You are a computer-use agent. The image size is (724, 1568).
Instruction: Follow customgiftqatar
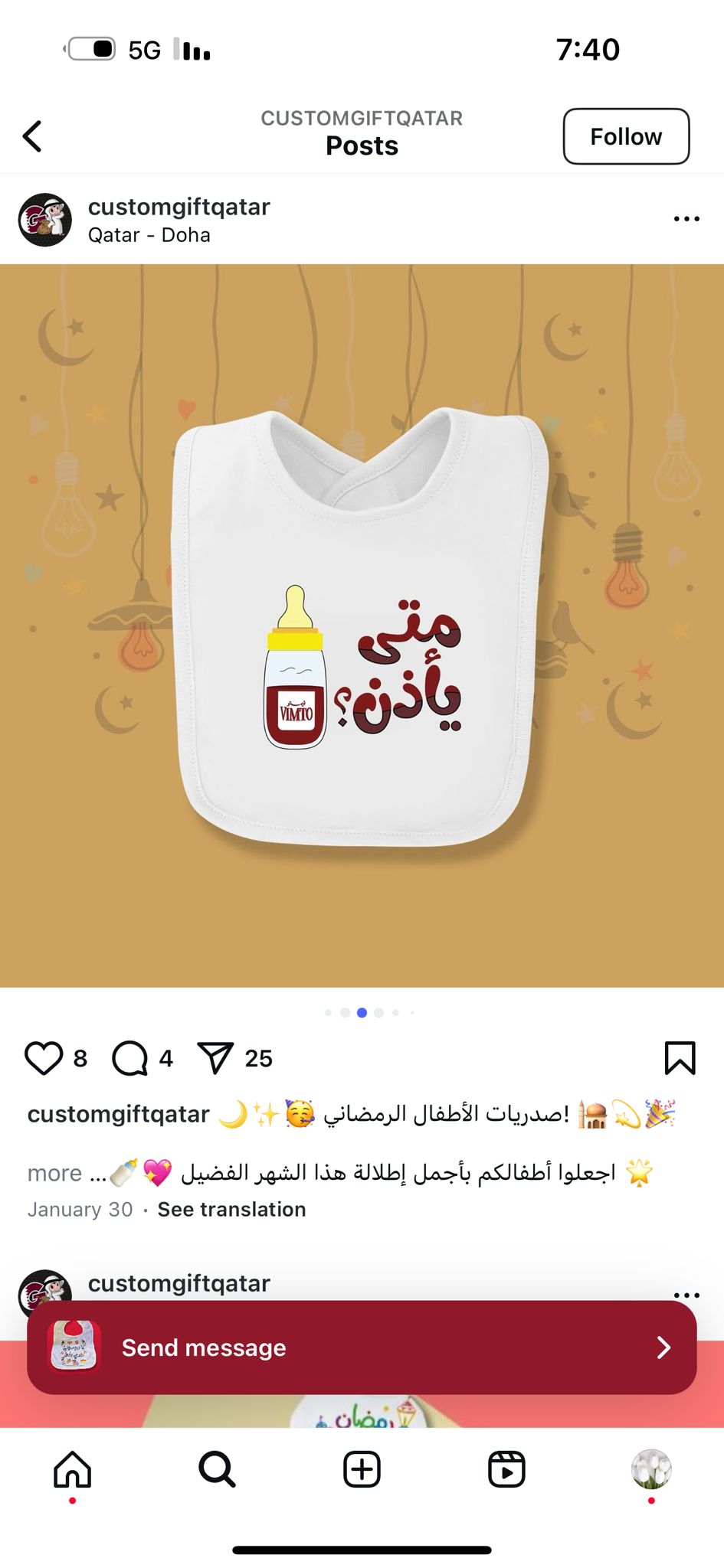626,136
